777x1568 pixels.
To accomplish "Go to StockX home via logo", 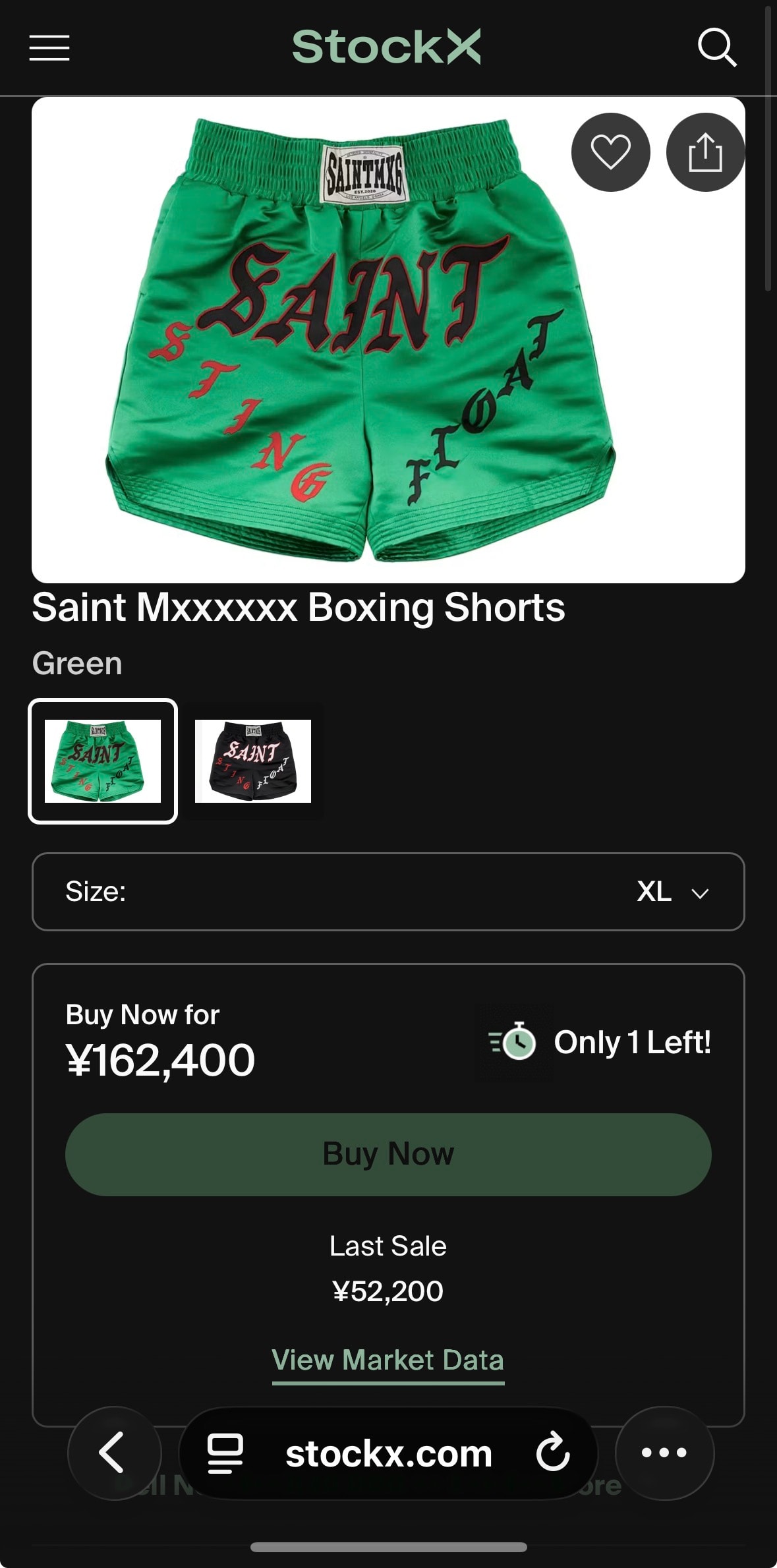I will point(387,47).
